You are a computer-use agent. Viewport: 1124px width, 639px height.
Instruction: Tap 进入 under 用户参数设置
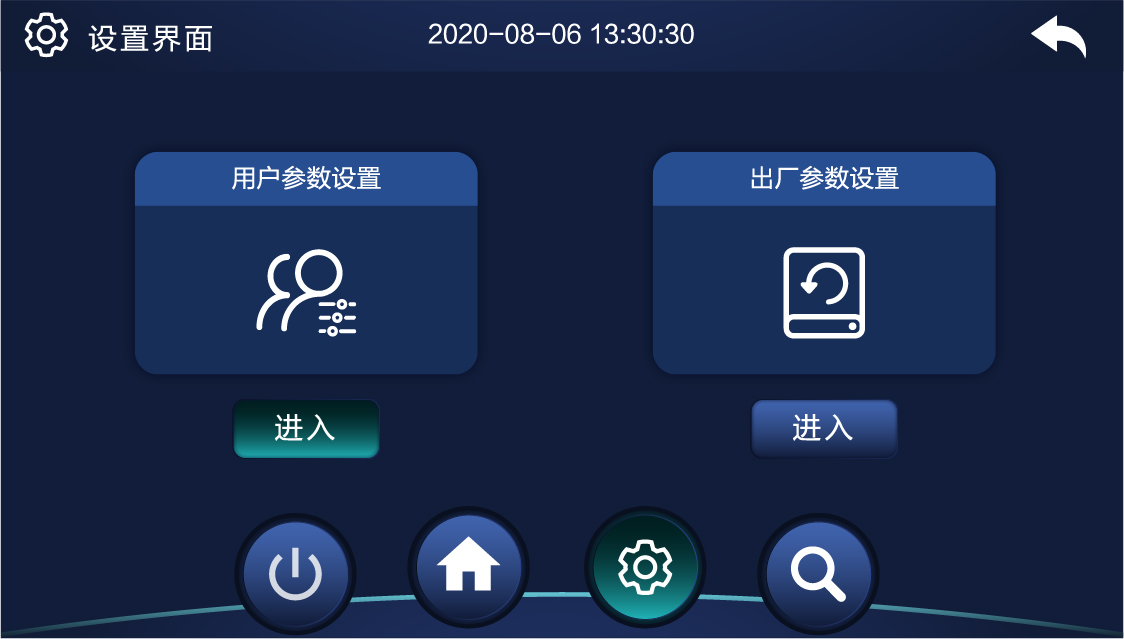click(x=306, y=429)
